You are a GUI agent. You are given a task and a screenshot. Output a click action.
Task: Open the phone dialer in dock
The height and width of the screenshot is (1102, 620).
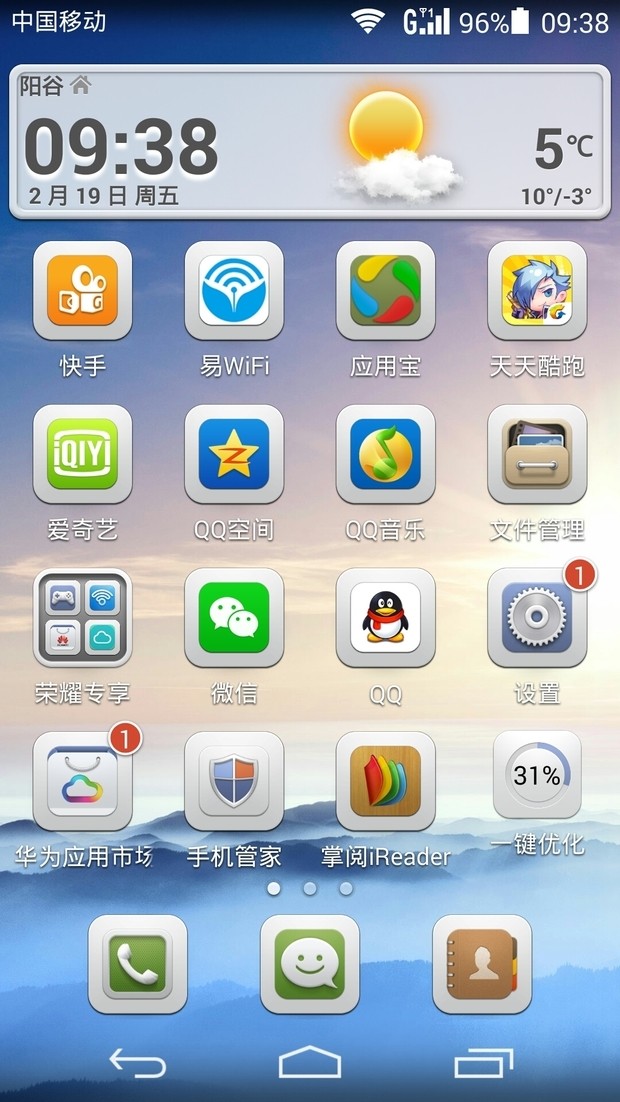tap(138, 964)
